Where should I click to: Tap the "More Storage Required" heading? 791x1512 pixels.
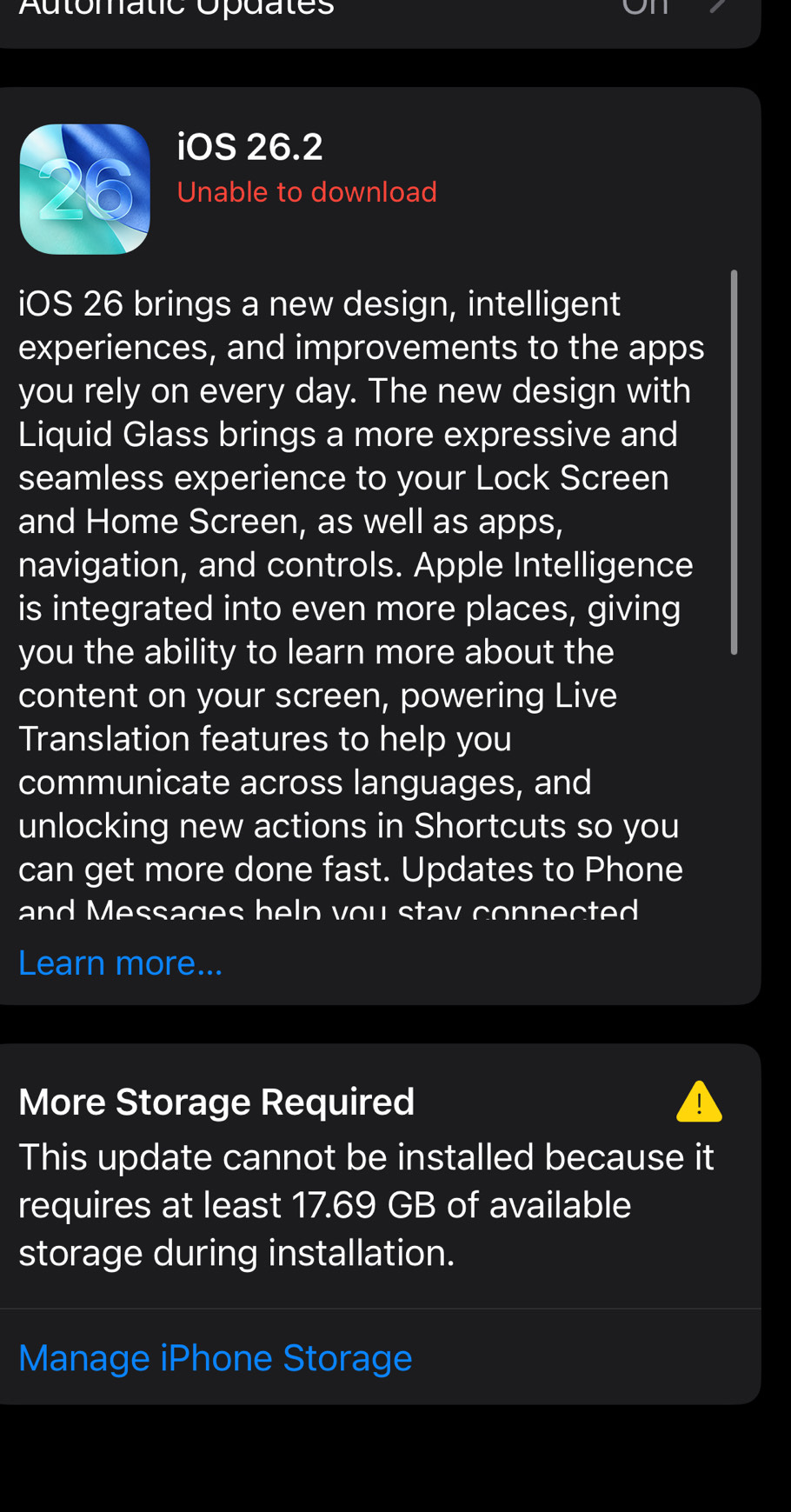(216, 1102)
